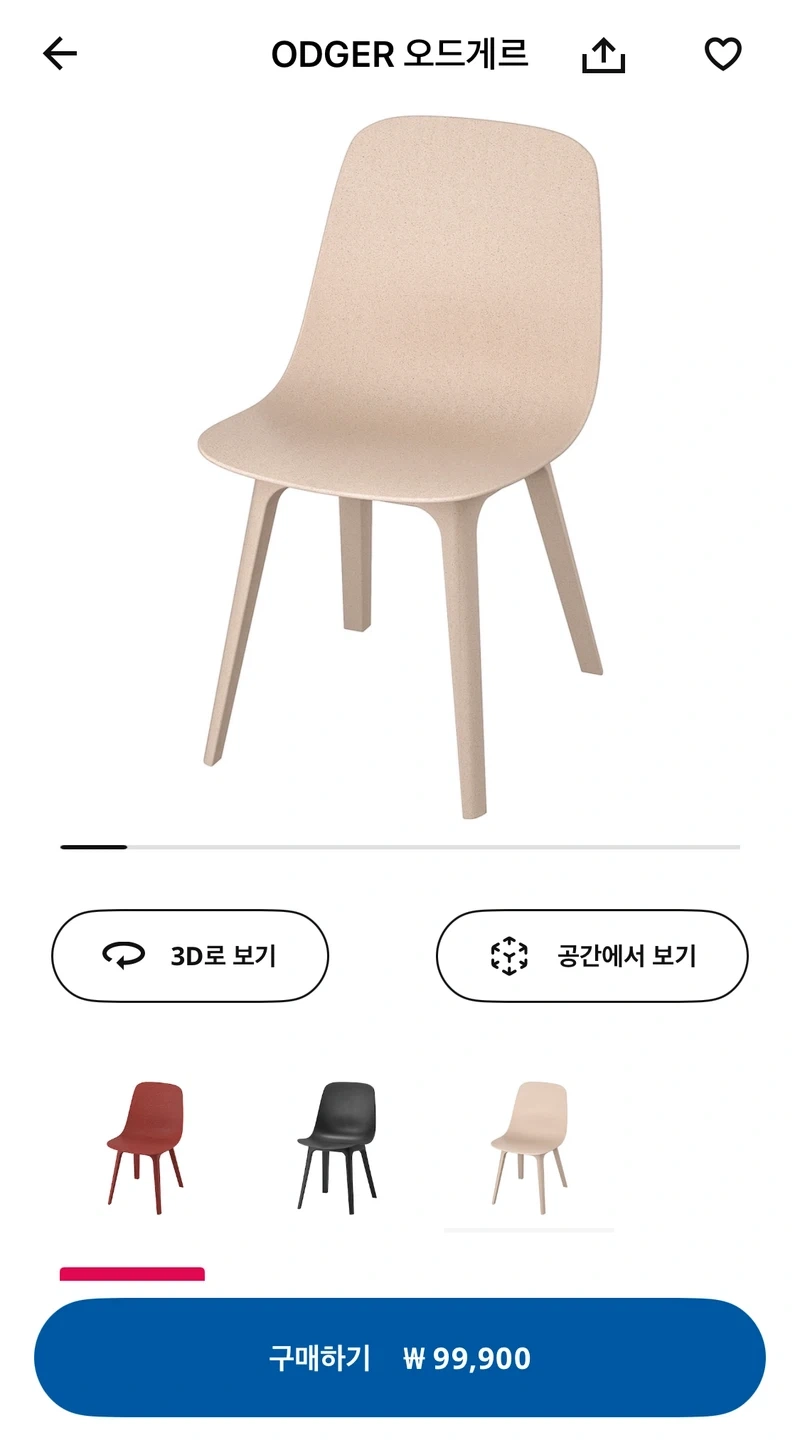The height and width of the screenshot is (1440, 800).
Task: Tap 공간에서 보기 to view in your space
Action: click(x=592, y=956)
